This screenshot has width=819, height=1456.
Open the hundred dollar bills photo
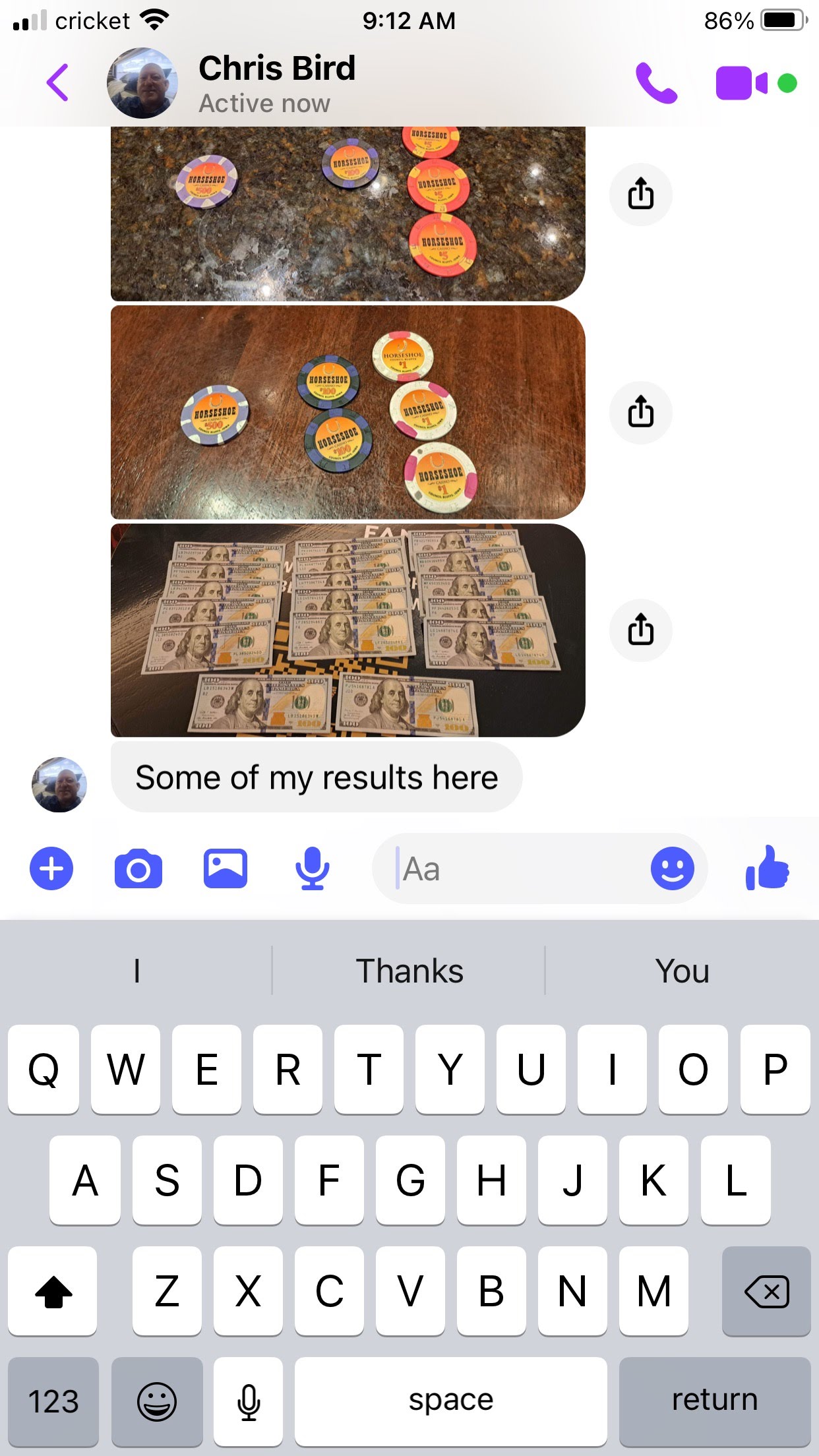tap(348, 630)
